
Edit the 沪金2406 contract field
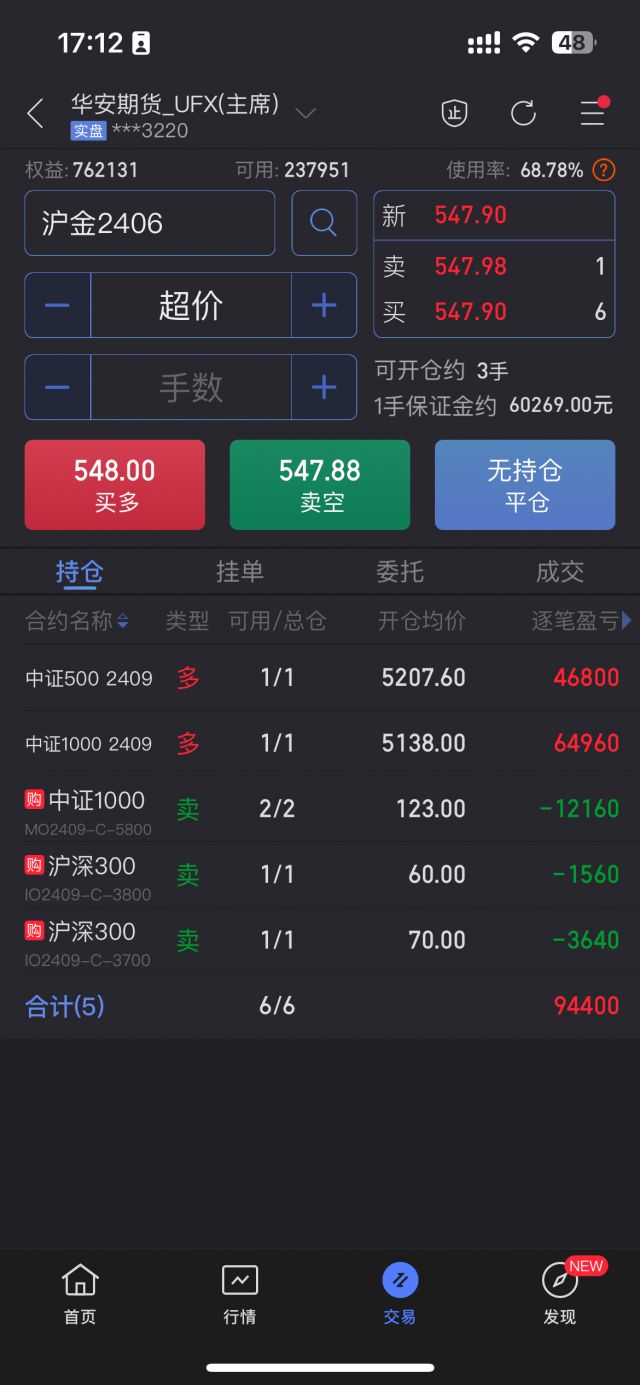tap(150, 223)
